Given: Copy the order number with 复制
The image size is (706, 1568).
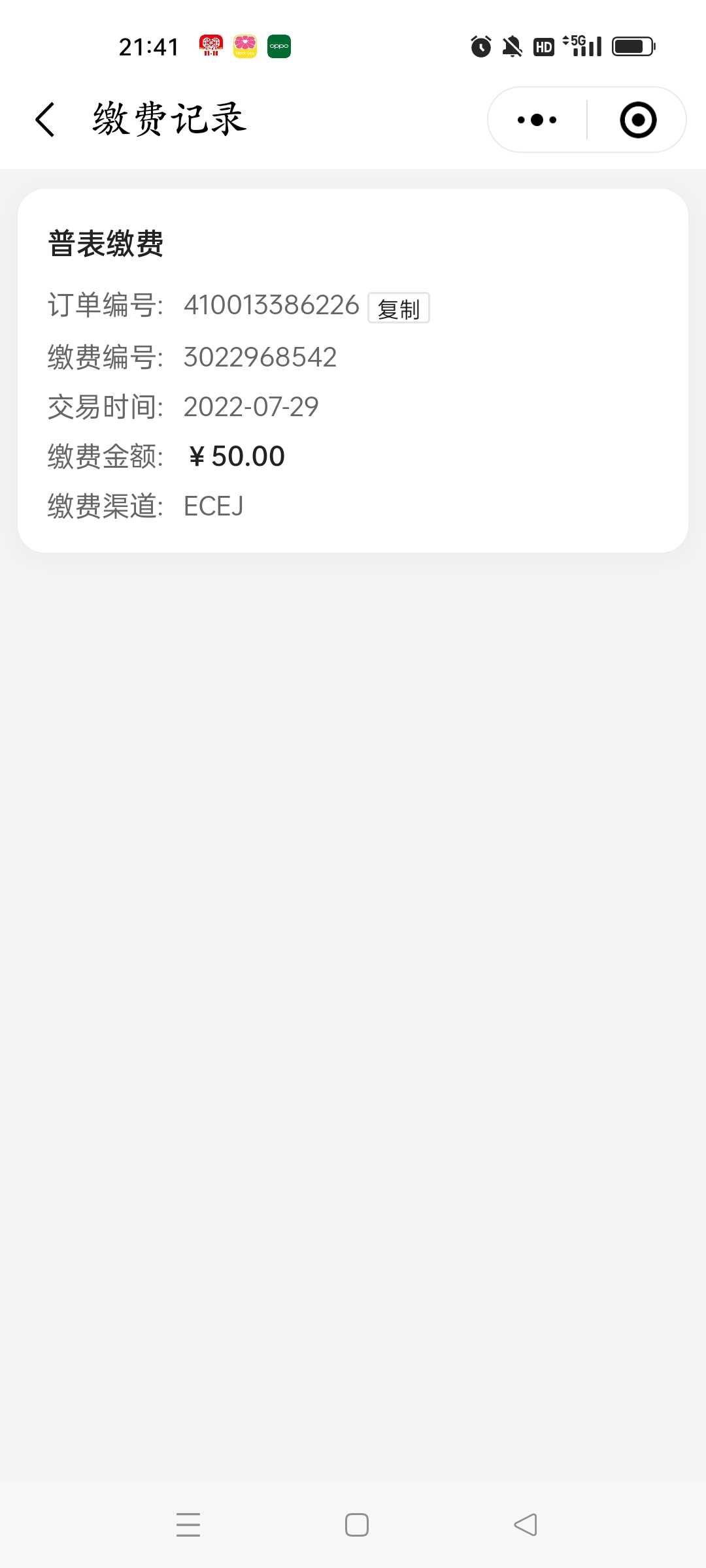Looking at the screenshot, I should click(x=399, y=308).
